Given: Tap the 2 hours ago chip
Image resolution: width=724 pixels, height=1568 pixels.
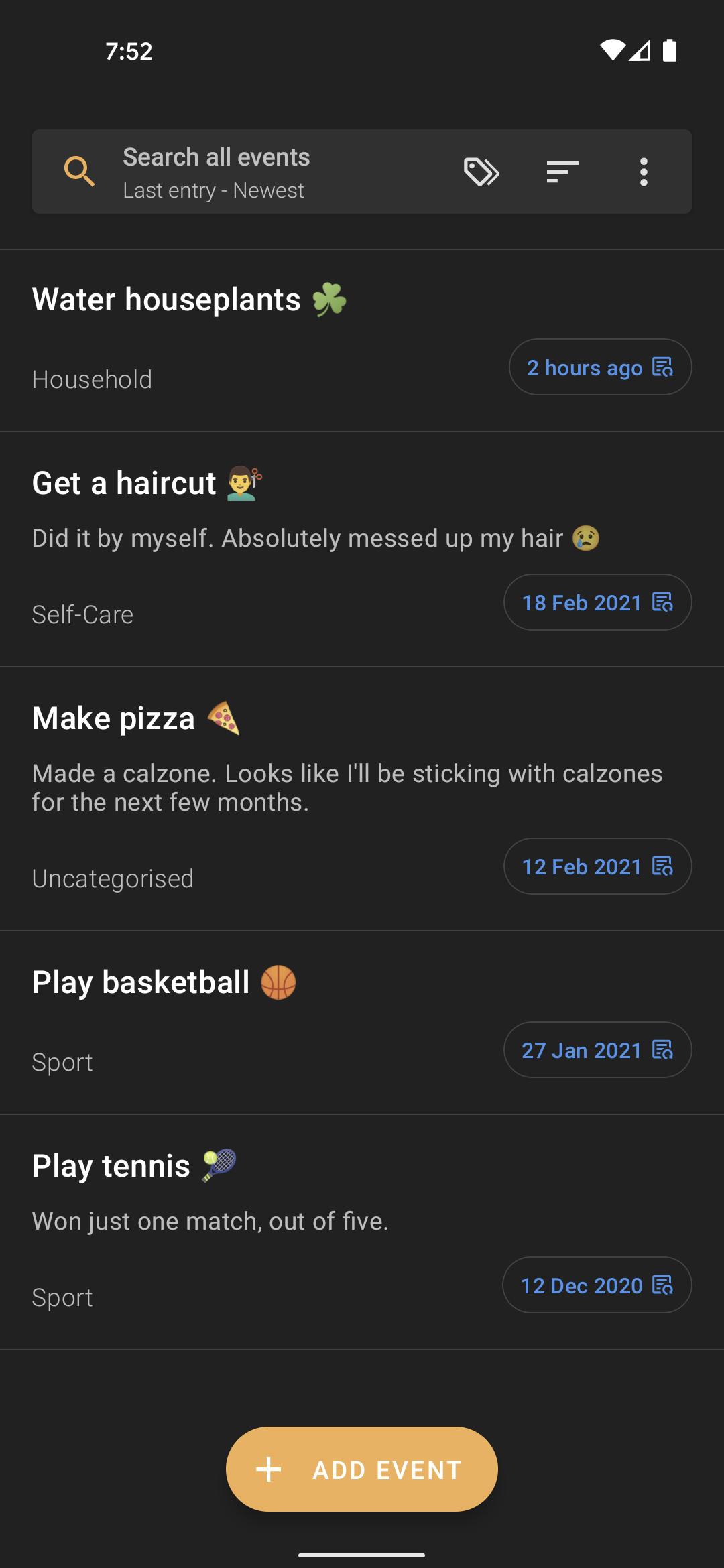Looking at the screenshot, I should click(x=600, y=367).
